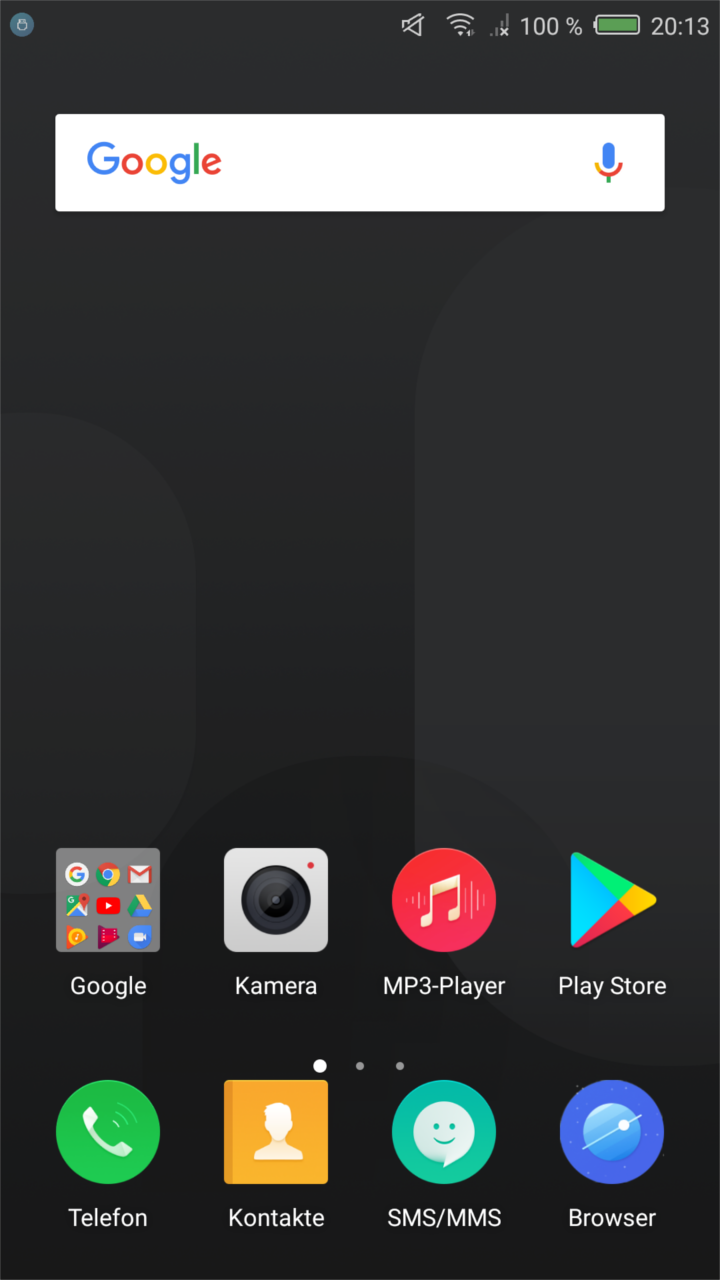Open the Kontakte app
This screenshot has width=720, height=1280.
point(276,1132)
